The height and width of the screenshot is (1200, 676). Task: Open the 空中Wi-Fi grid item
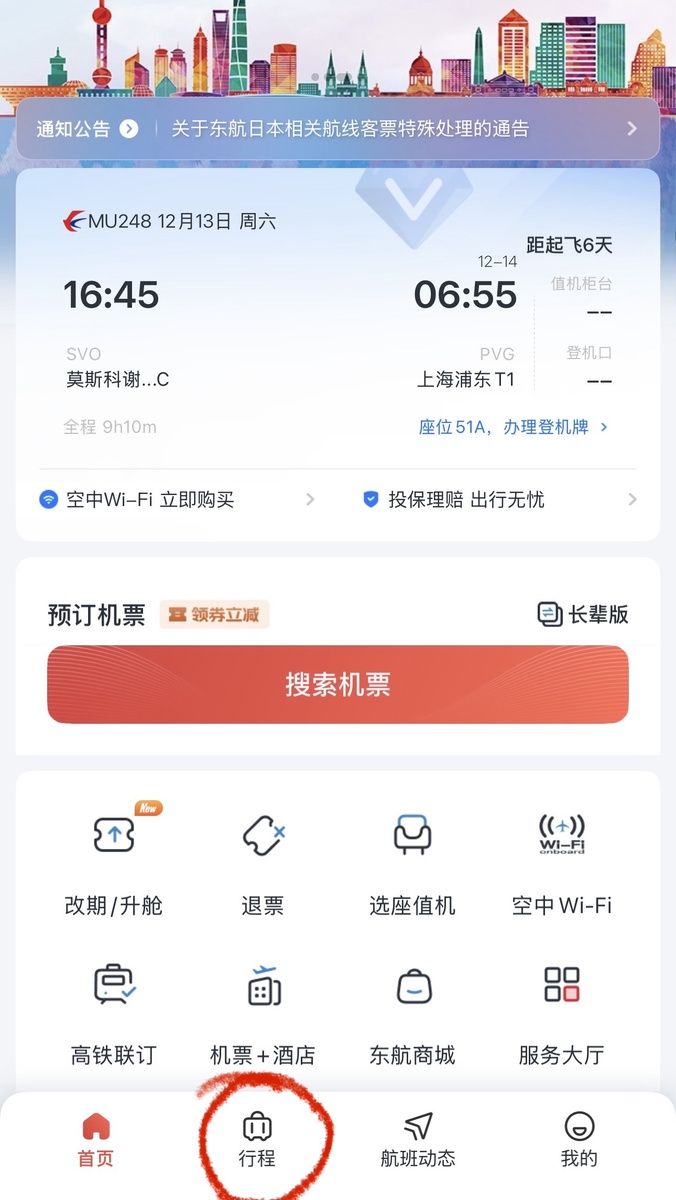click(562, 861)
